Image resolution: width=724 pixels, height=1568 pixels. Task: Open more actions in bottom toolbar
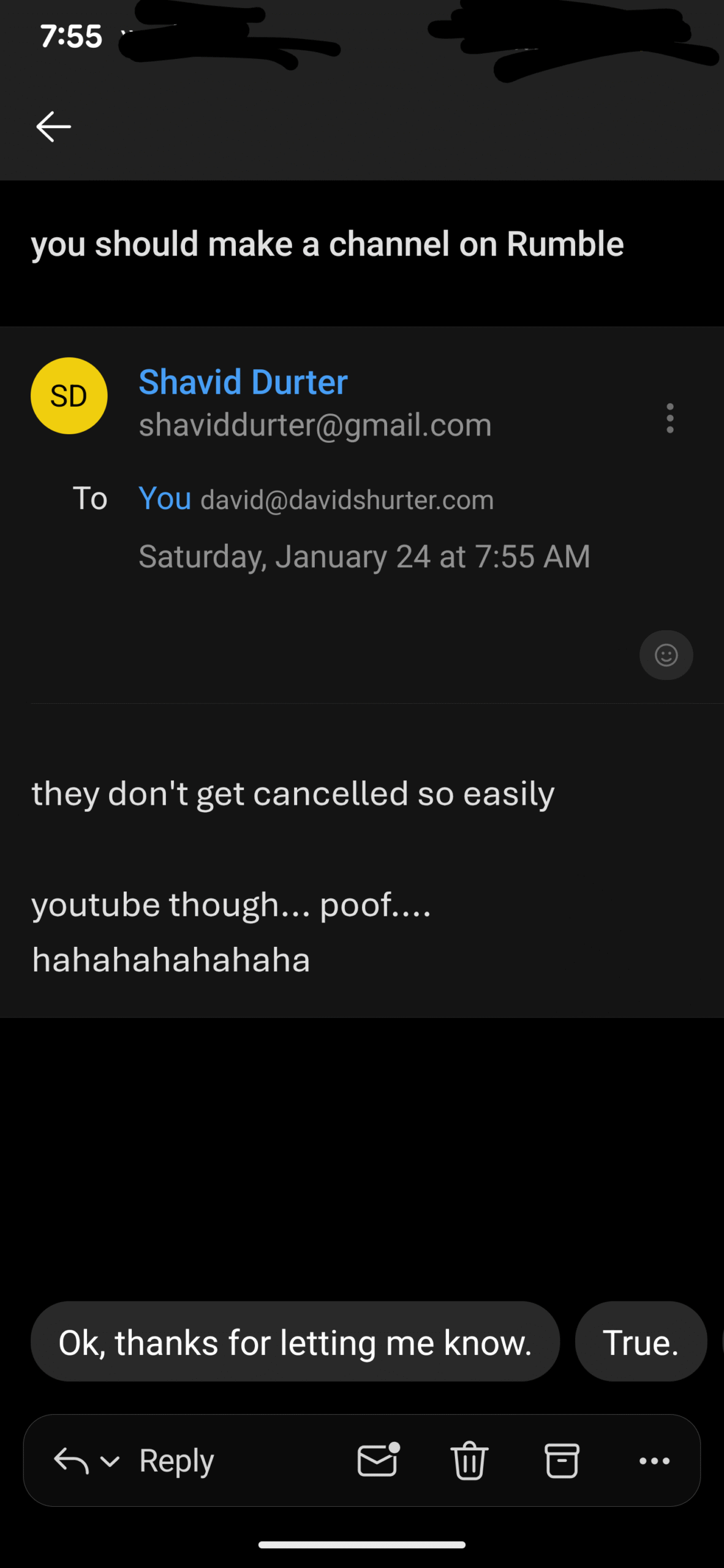pyautogui.click(x=654, y=1461)
